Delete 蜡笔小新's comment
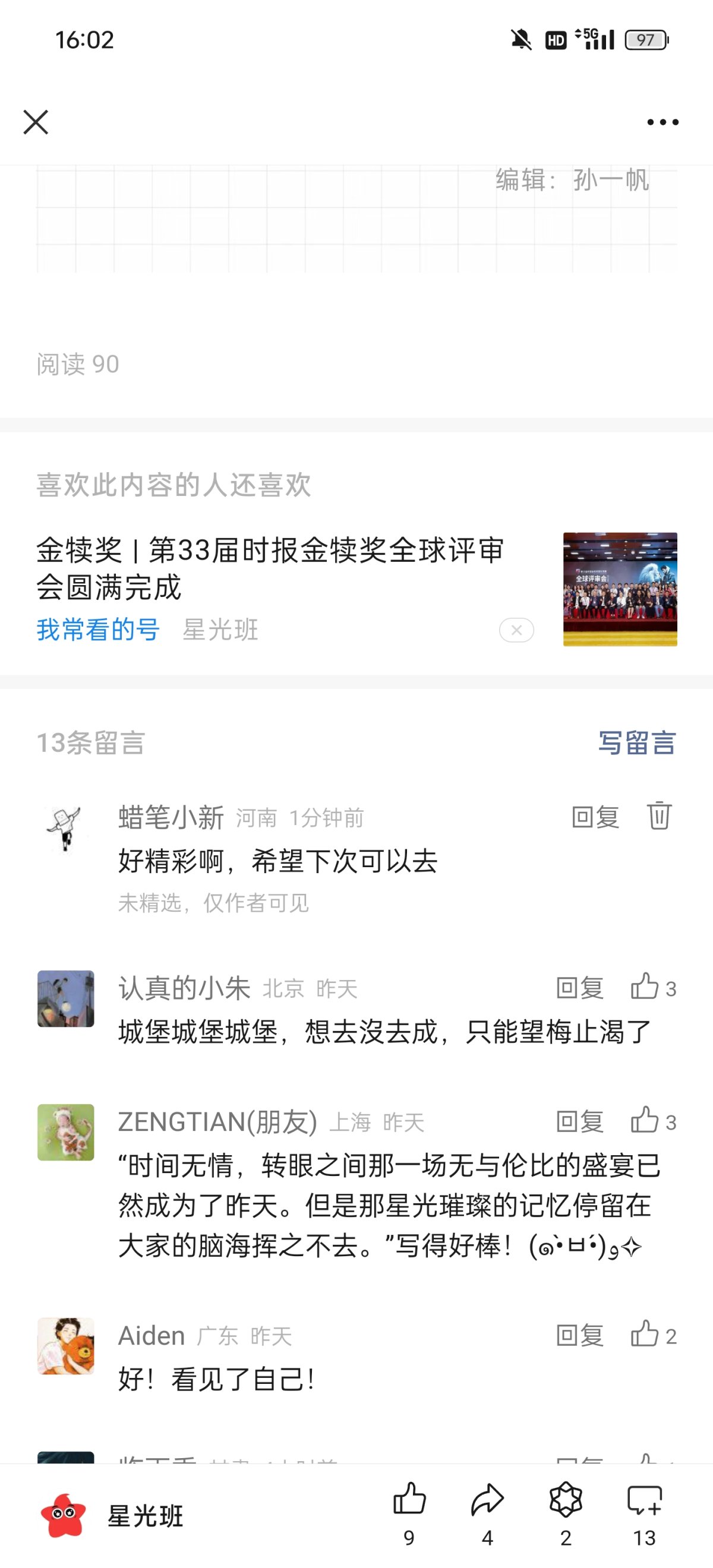The height and width of the screenshot is (1568, 713). [x=659, y=815]
